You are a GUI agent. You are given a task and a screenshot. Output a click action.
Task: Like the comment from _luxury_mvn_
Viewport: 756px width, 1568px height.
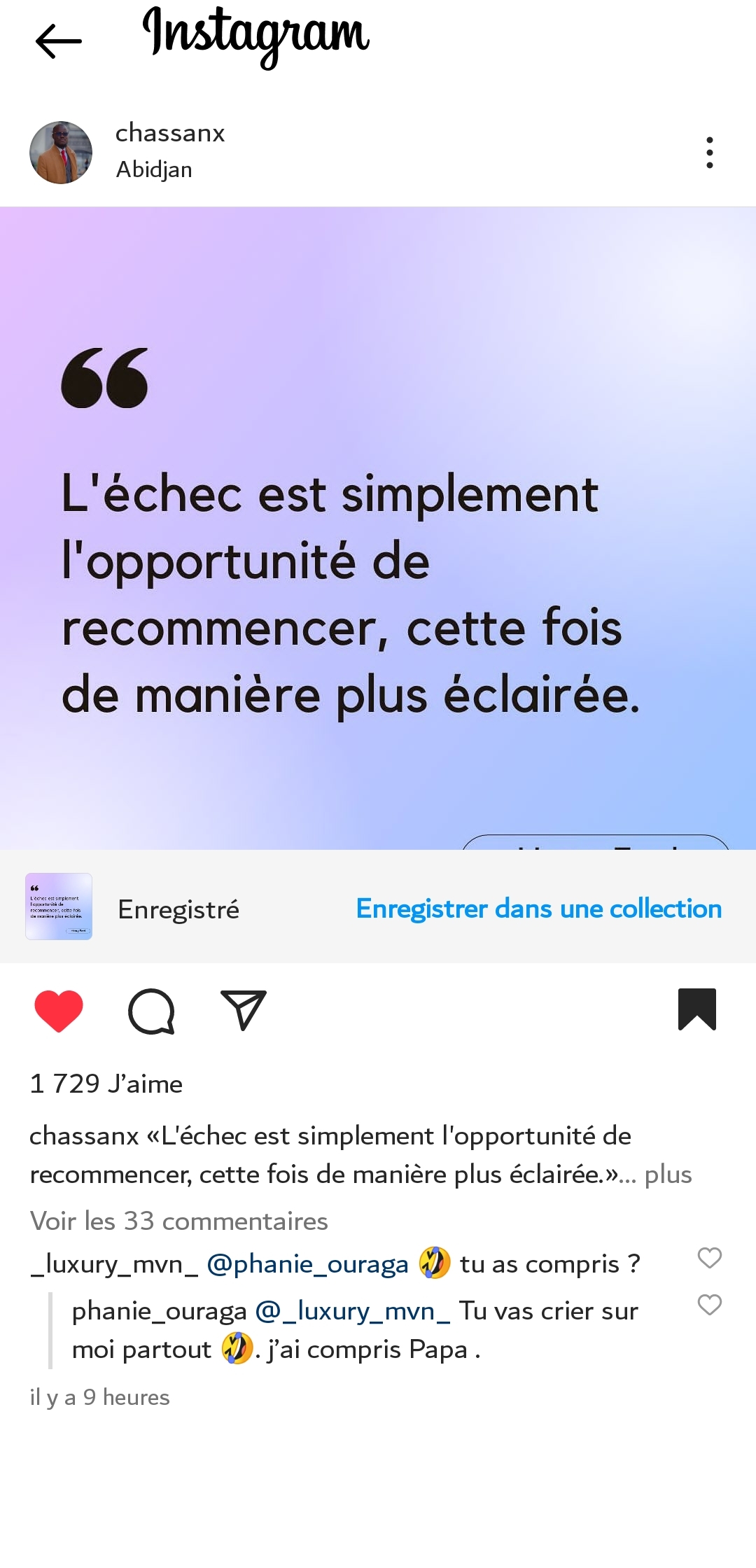pos(709,1258)
